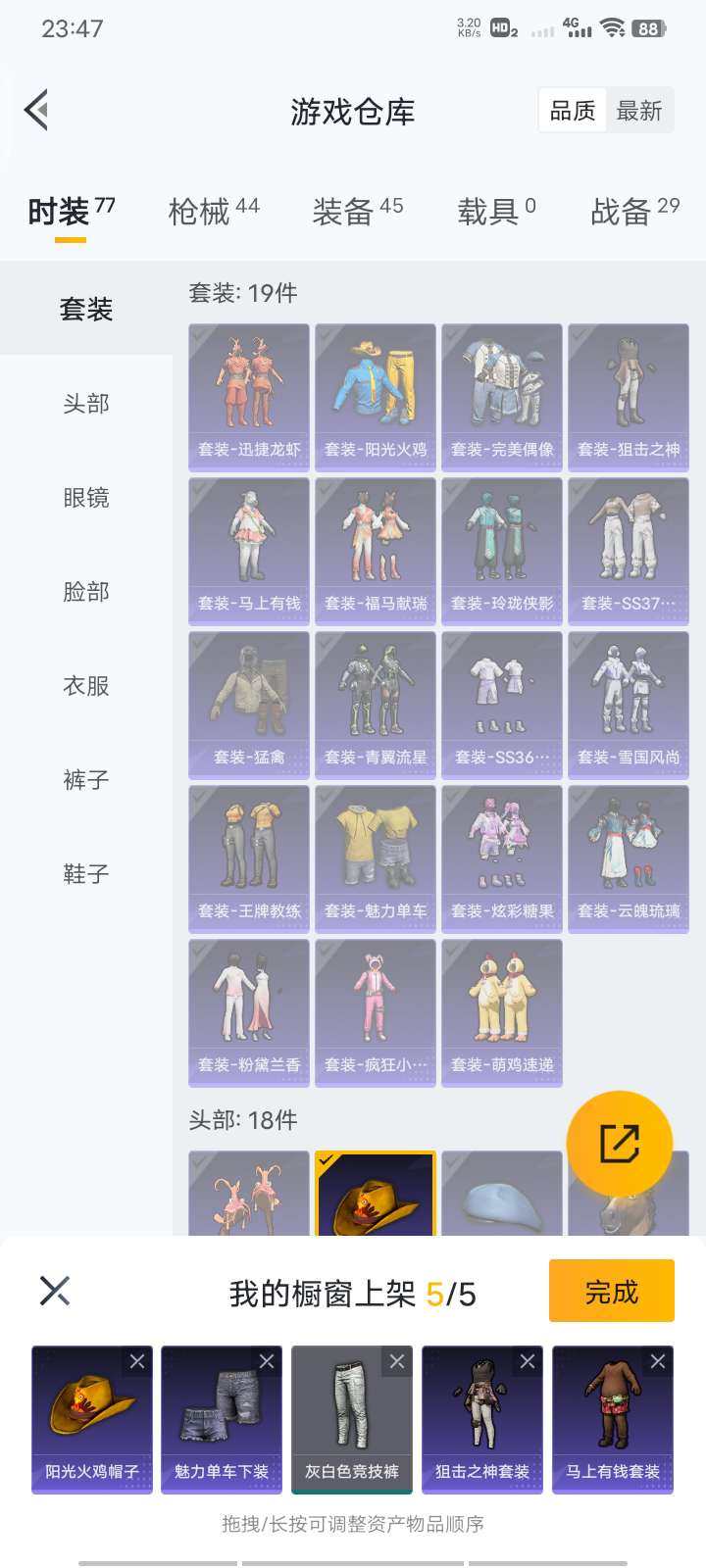Remove 狙击之神套装 from the showcase

[528, 1361]
